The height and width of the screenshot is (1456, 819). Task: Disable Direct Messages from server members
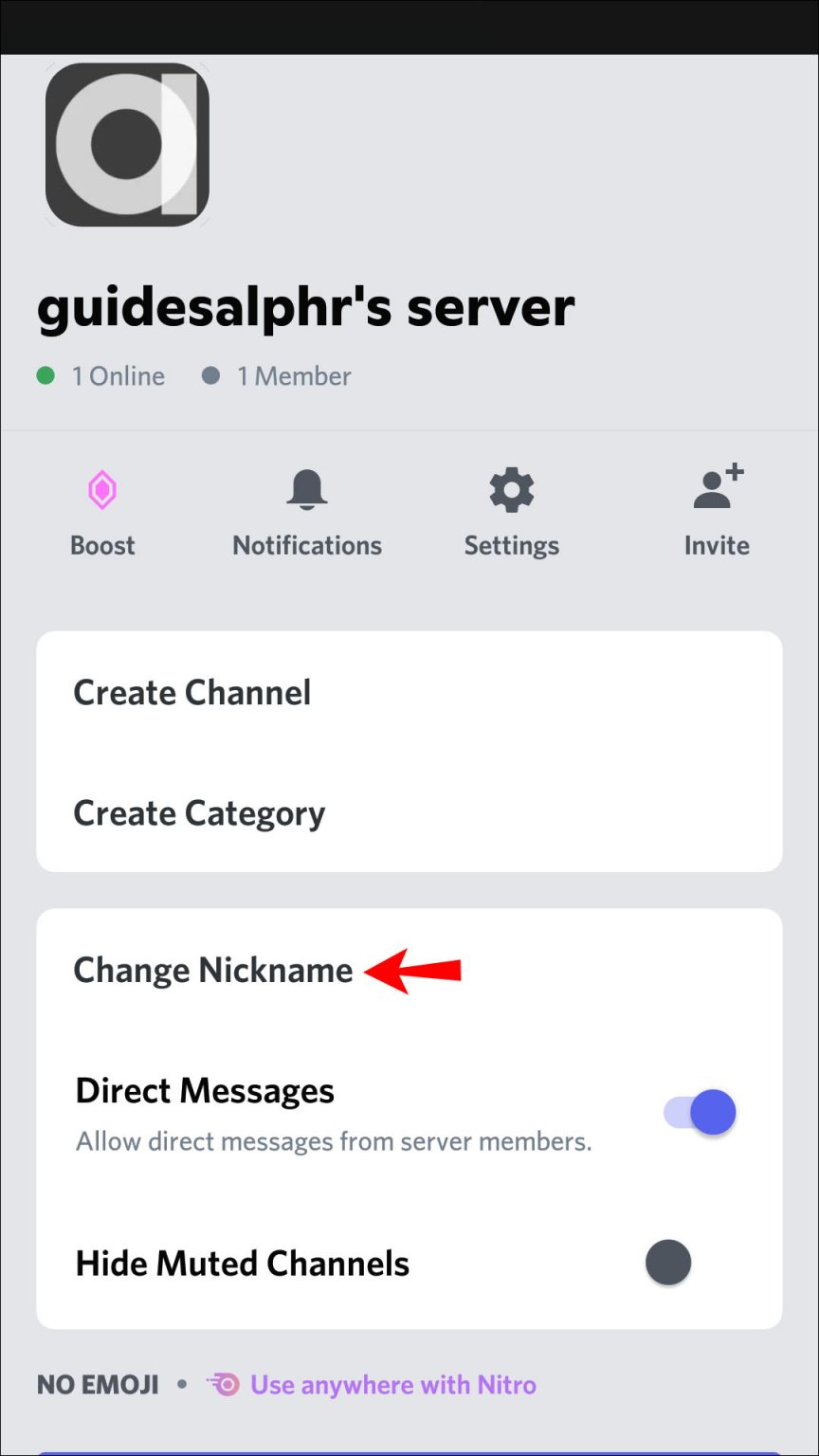(x=699, y=1111)
